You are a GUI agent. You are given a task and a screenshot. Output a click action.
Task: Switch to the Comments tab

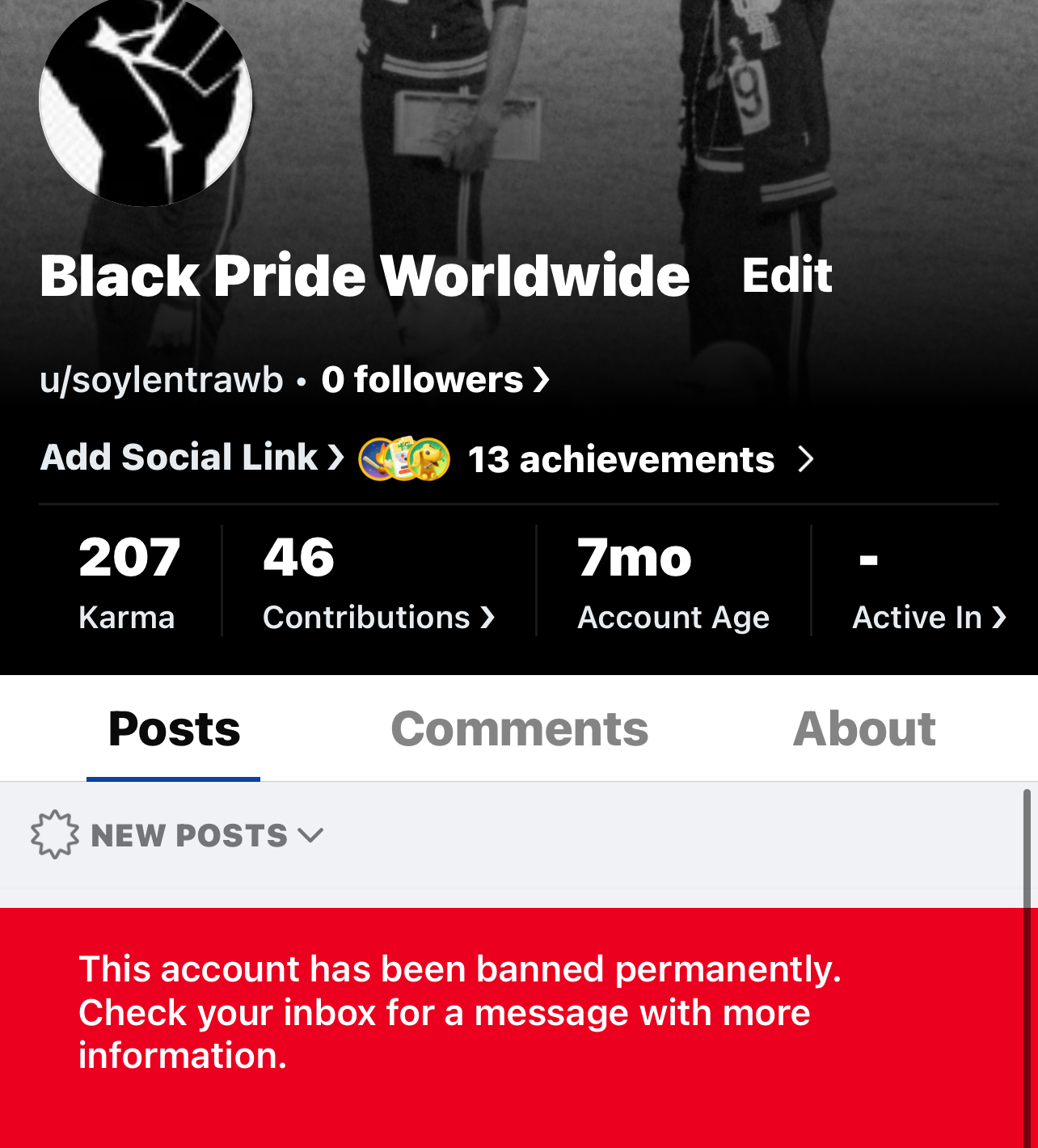pos(519,729)
